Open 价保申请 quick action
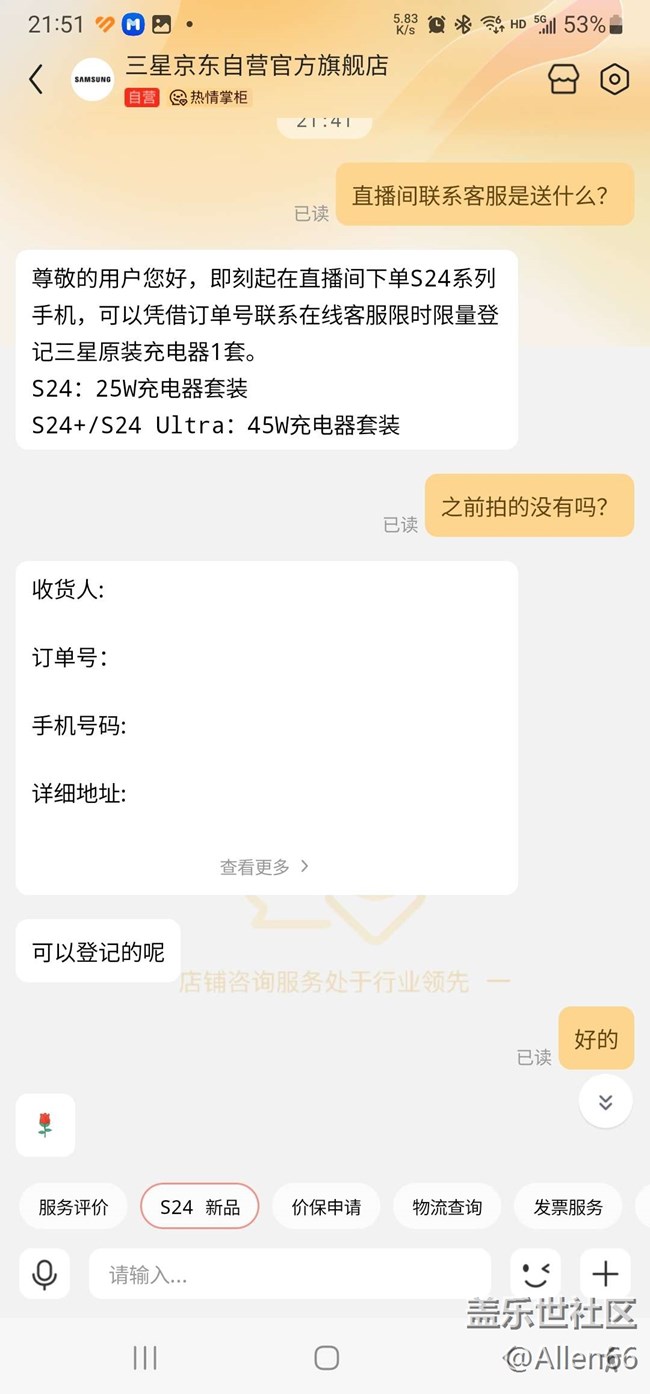Image resolution: width=650 pixels, height=1394 pixels. (326, 1207)
